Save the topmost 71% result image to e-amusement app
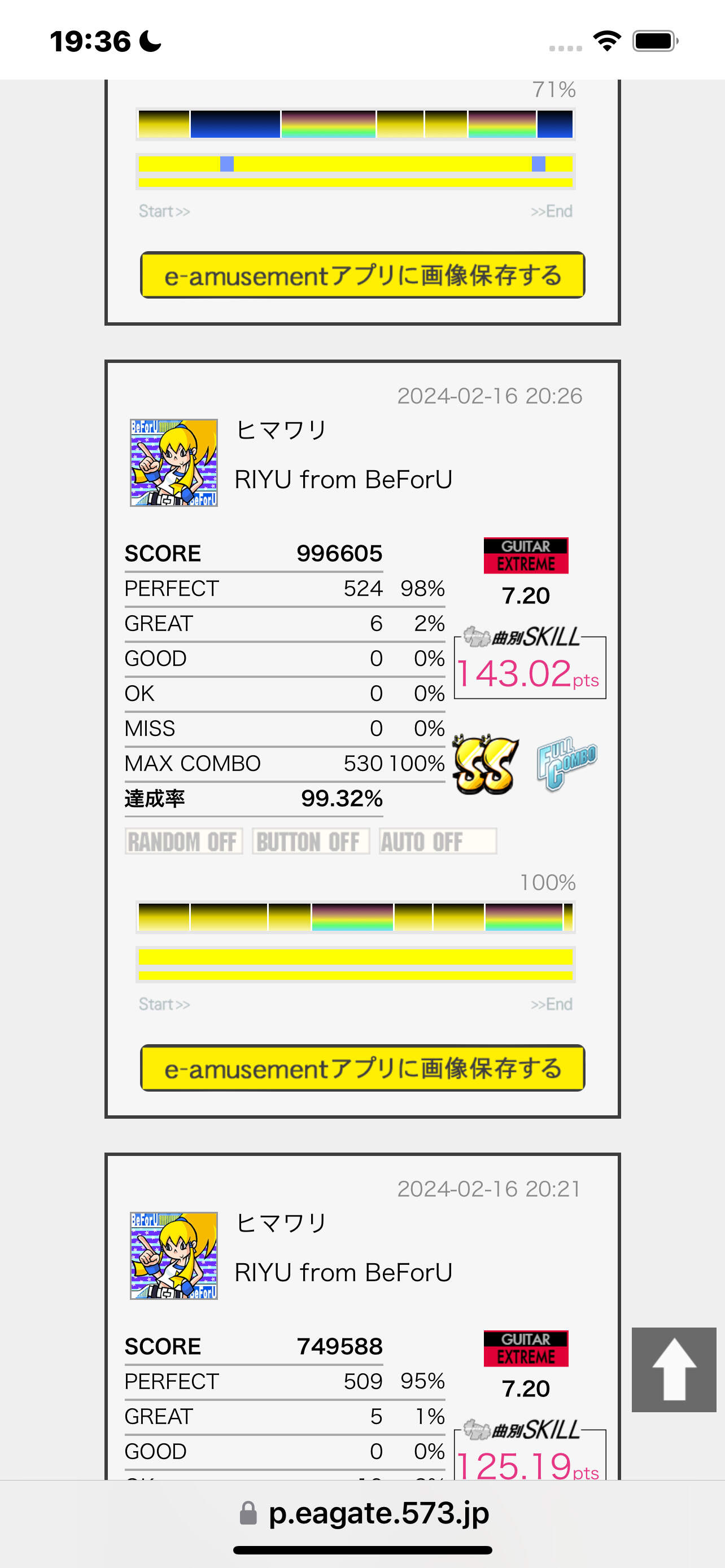Viewport: 725px width, 1568px height. pos(362,275)
